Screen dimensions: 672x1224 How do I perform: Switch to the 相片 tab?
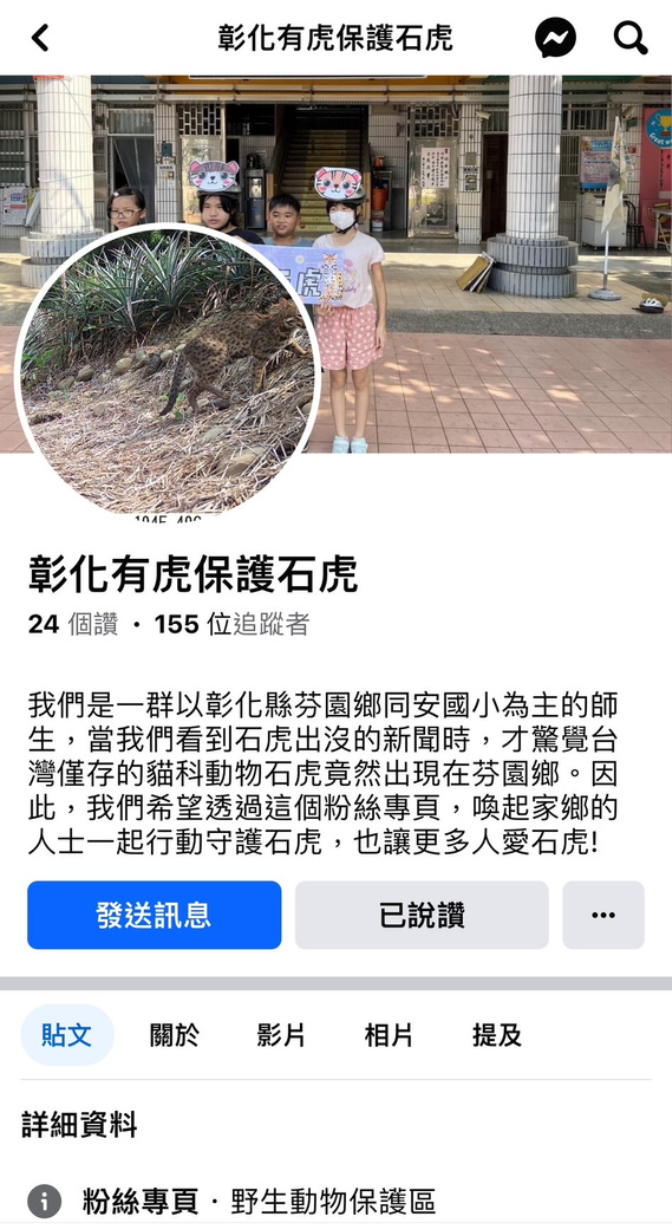click(389, 1035)
